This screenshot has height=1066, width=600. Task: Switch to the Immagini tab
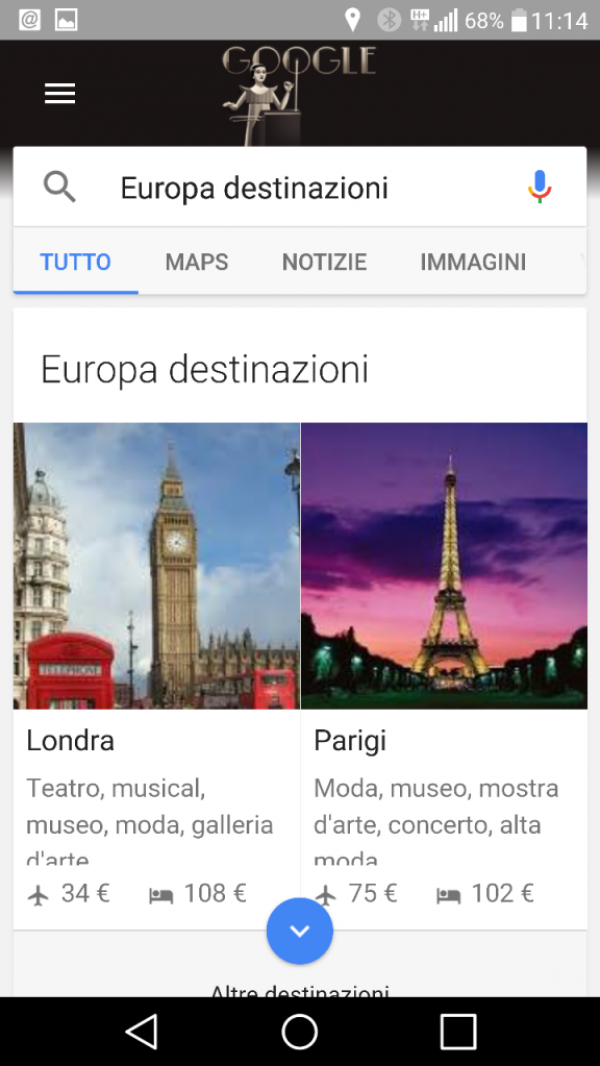pos(473,263)
